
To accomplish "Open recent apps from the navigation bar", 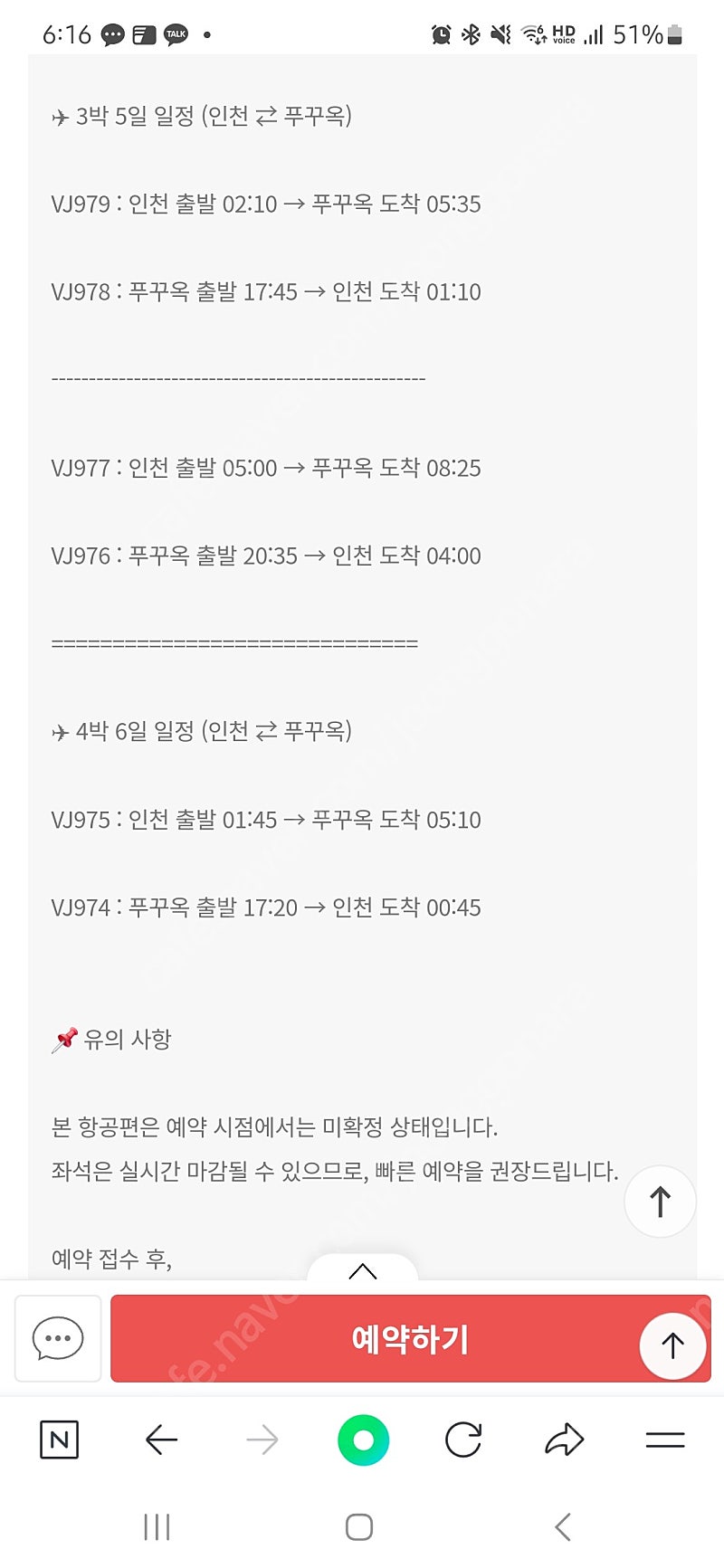I will pos(157,1527).
